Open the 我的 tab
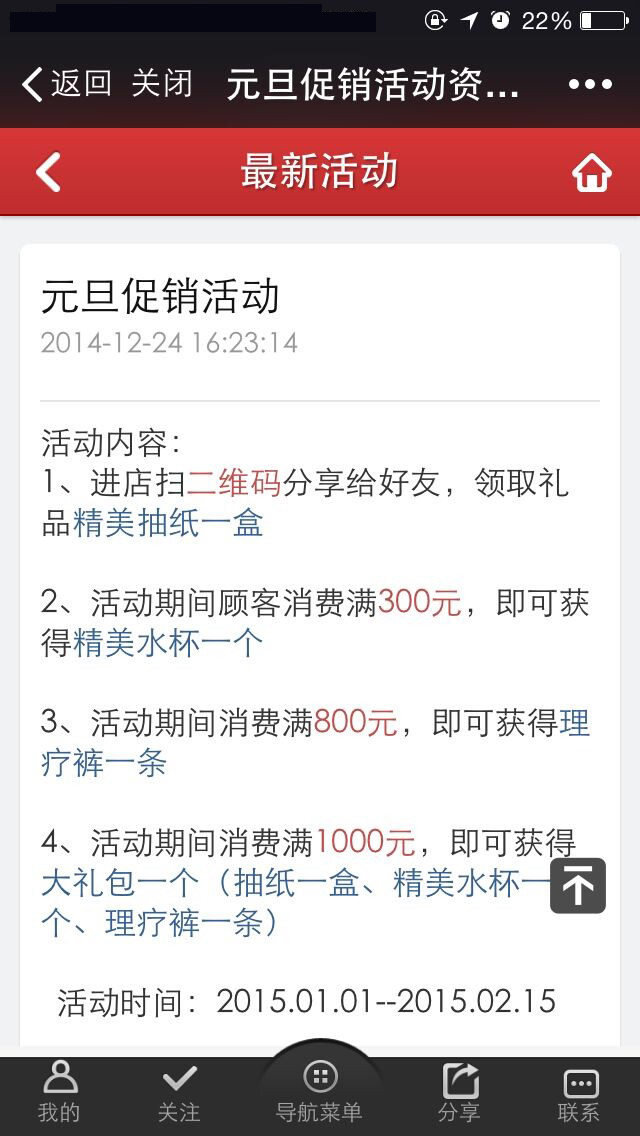 pyautogui.click(x=59, y=1092)
